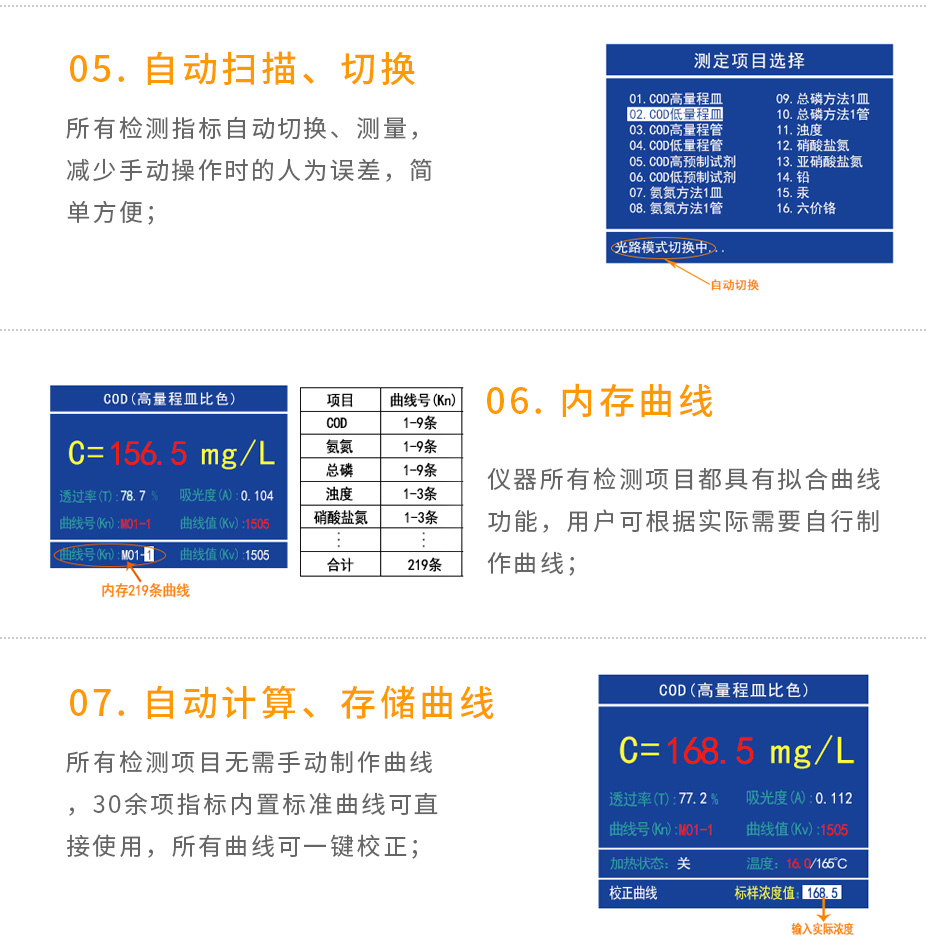928x950 pixels.
Task: Expand the 总磷 curve count row
Action: pyautogui.click(x=380, y=470)
